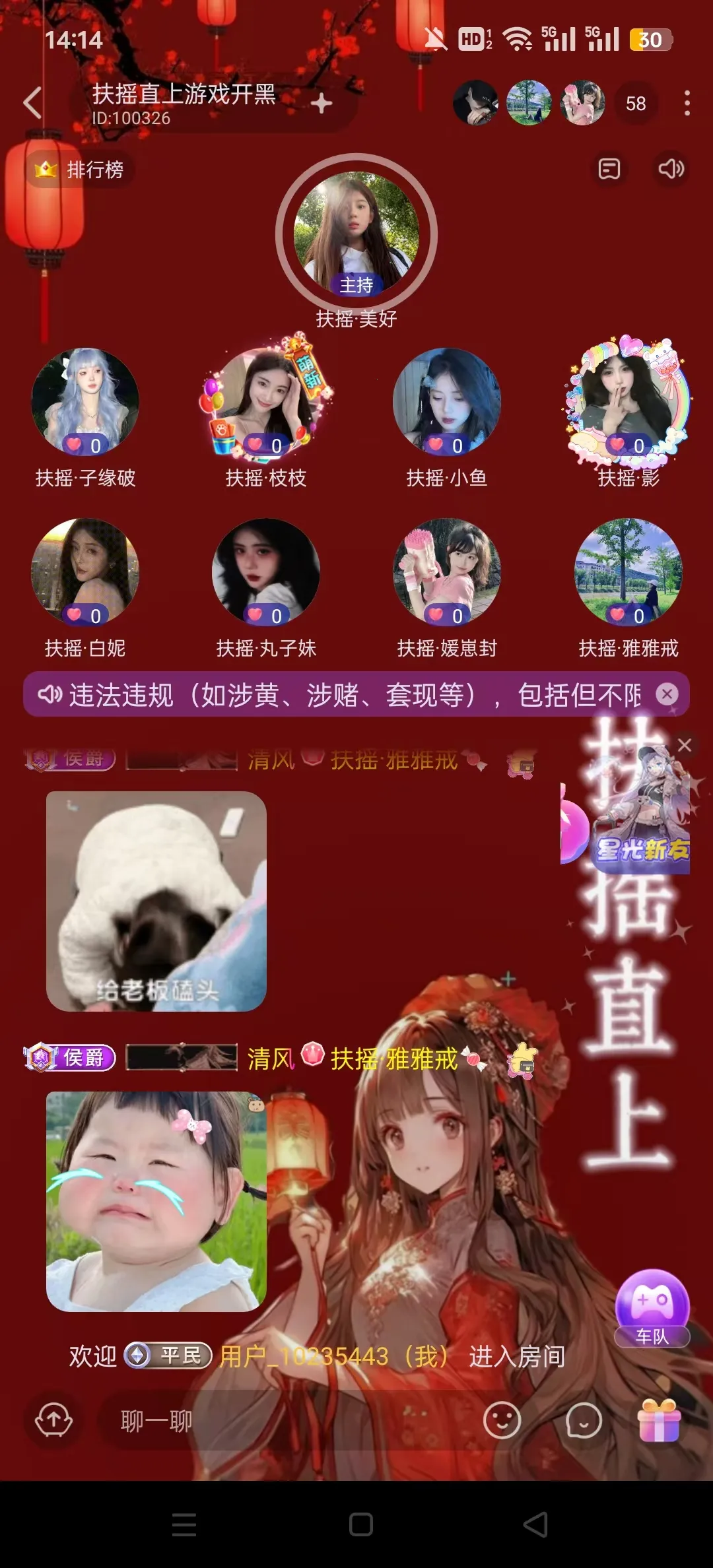This screenshot has height=1568, width=713.
Task: Open the three-dot overflow menu
Action: [x=687, y=104]
